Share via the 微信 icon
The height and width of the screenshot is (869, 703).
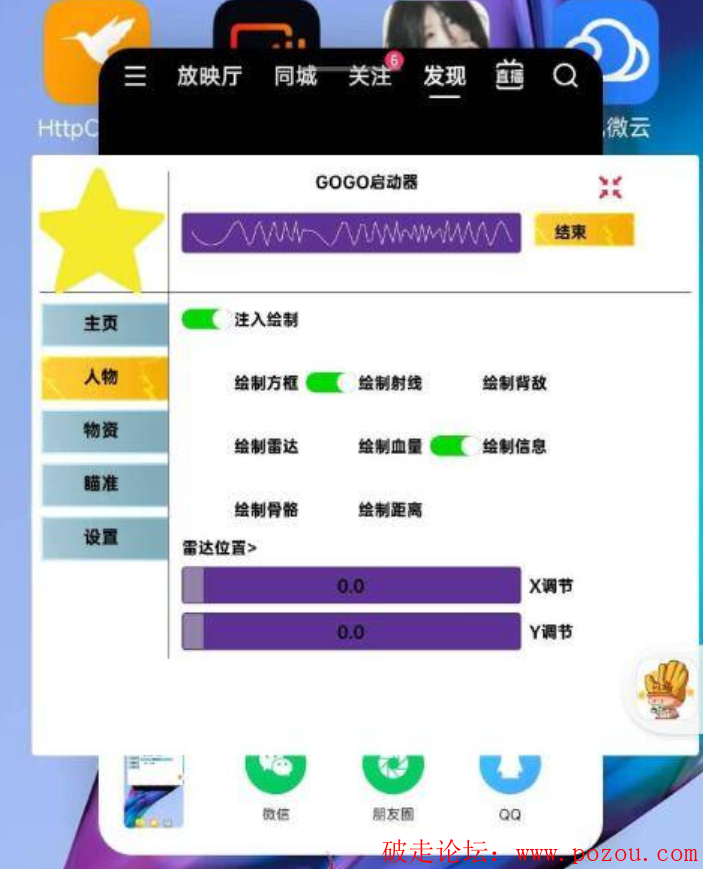tap(276, 771)
